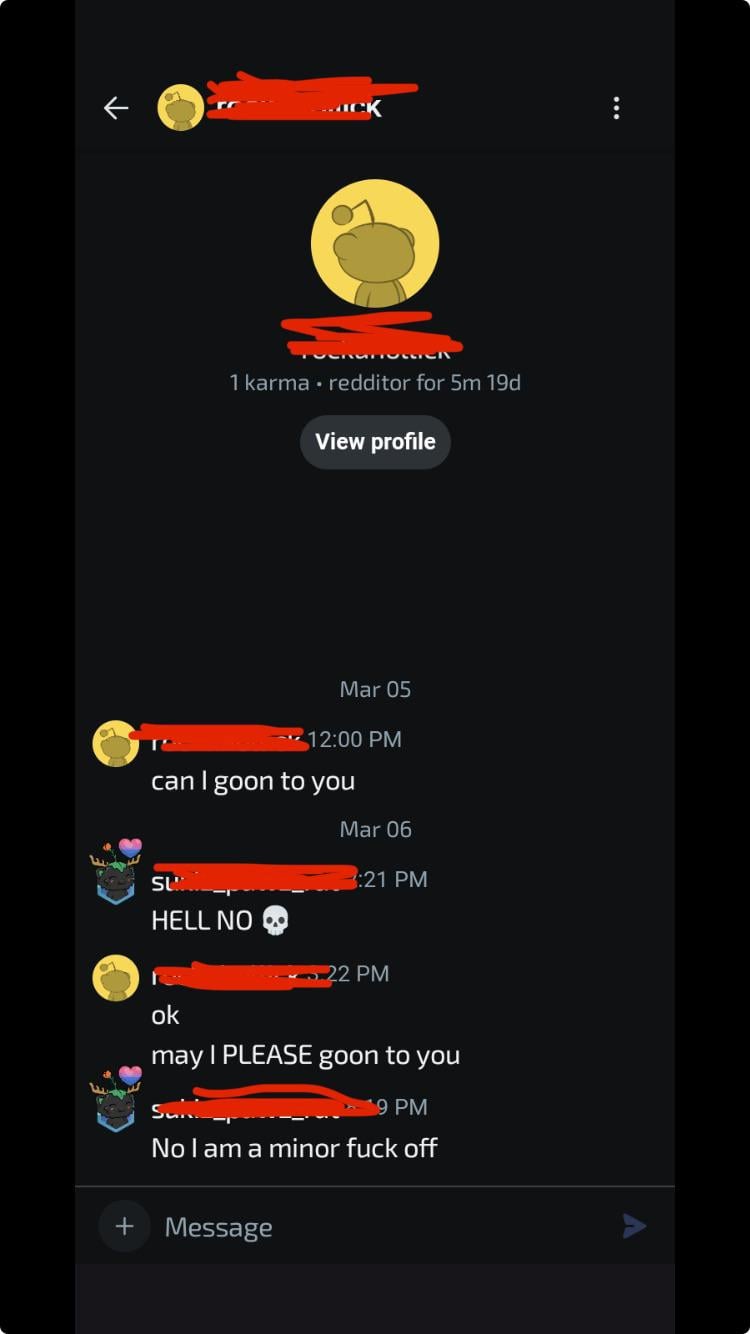Image resolution: width=750 pixels, height=1334 pixels.
Task: Tap the Message text field
Action: pyautogui.click(x=380, y=1227)
